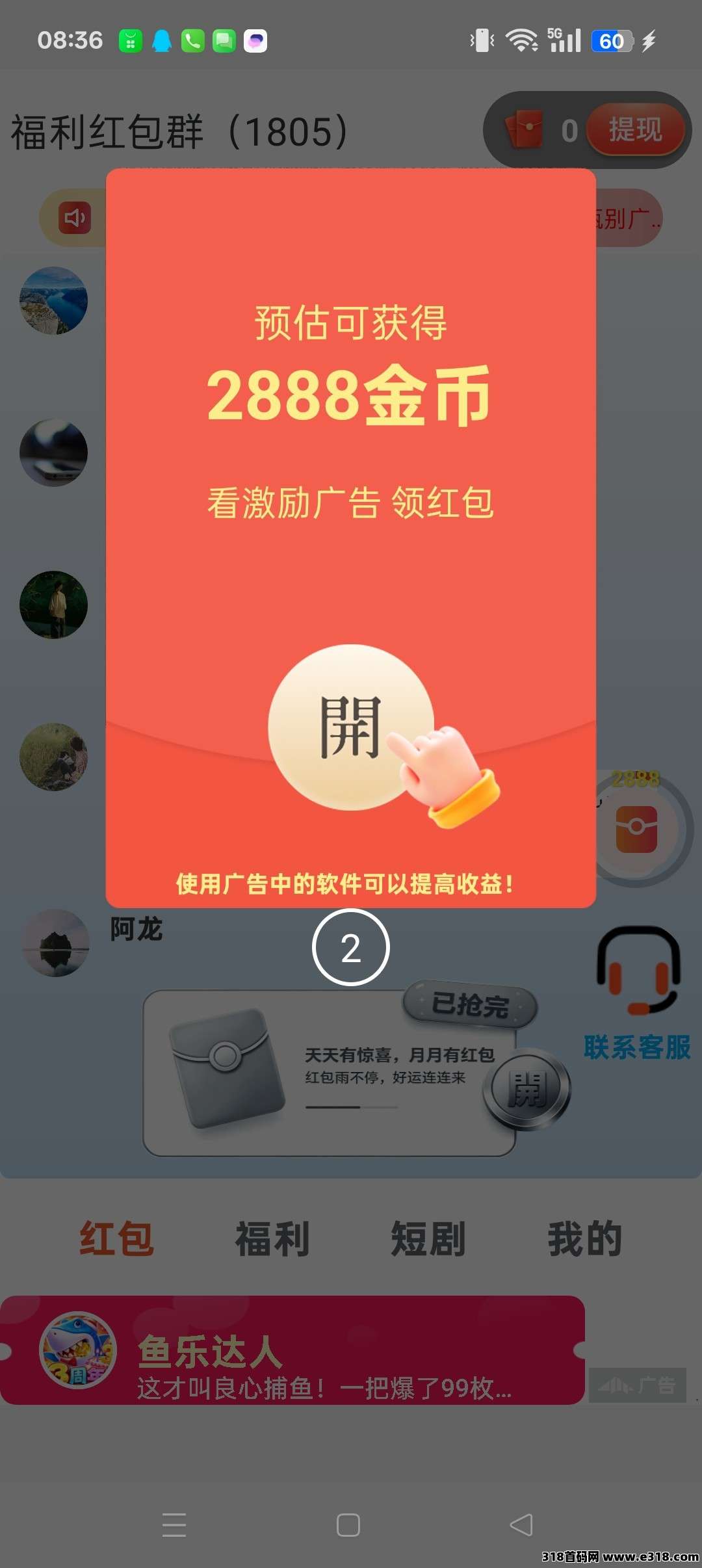This screenshot has height=1568, width=702.
Task: Open the red packet with the 開 button
Action: point(351,727)
